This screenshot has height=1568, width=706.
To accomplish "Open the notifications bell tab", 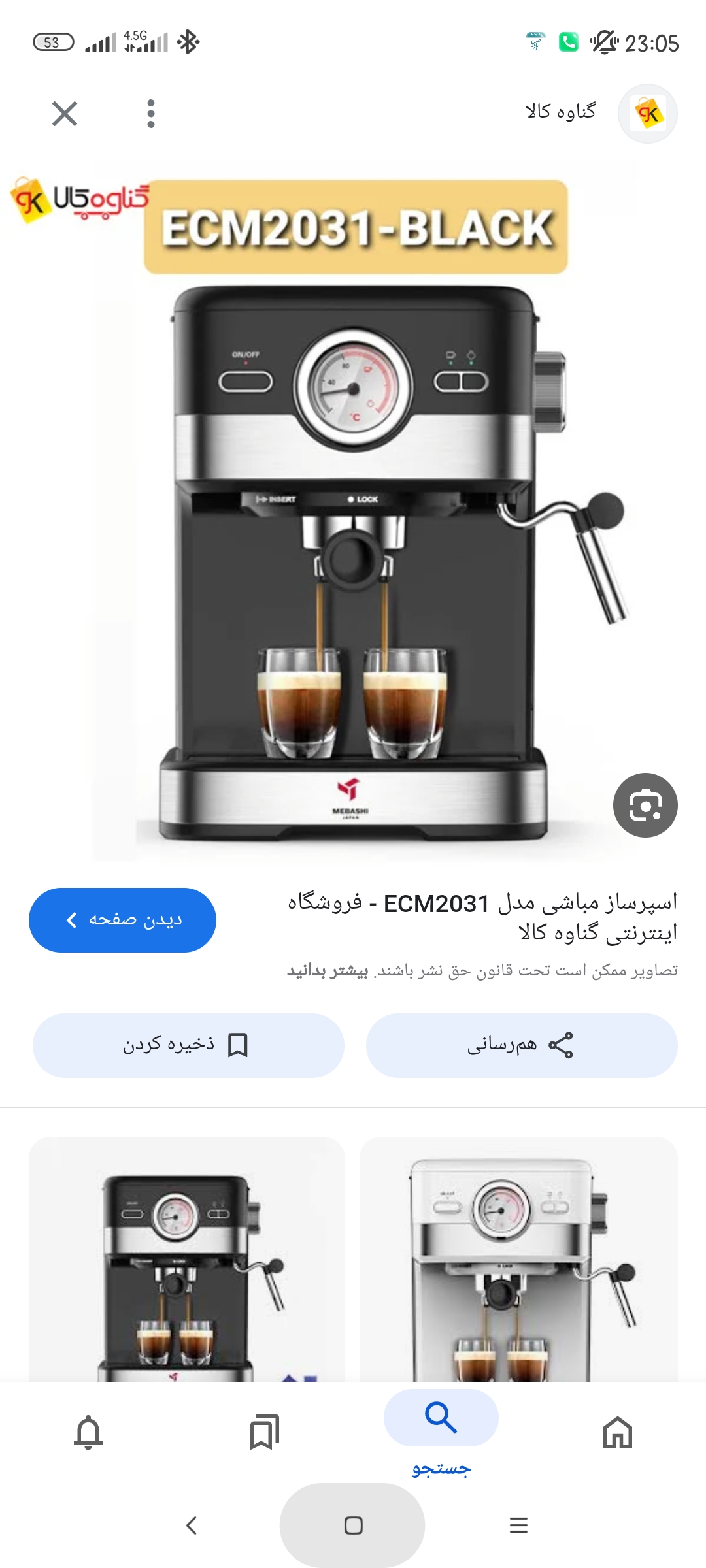I will click(88, 1432).
